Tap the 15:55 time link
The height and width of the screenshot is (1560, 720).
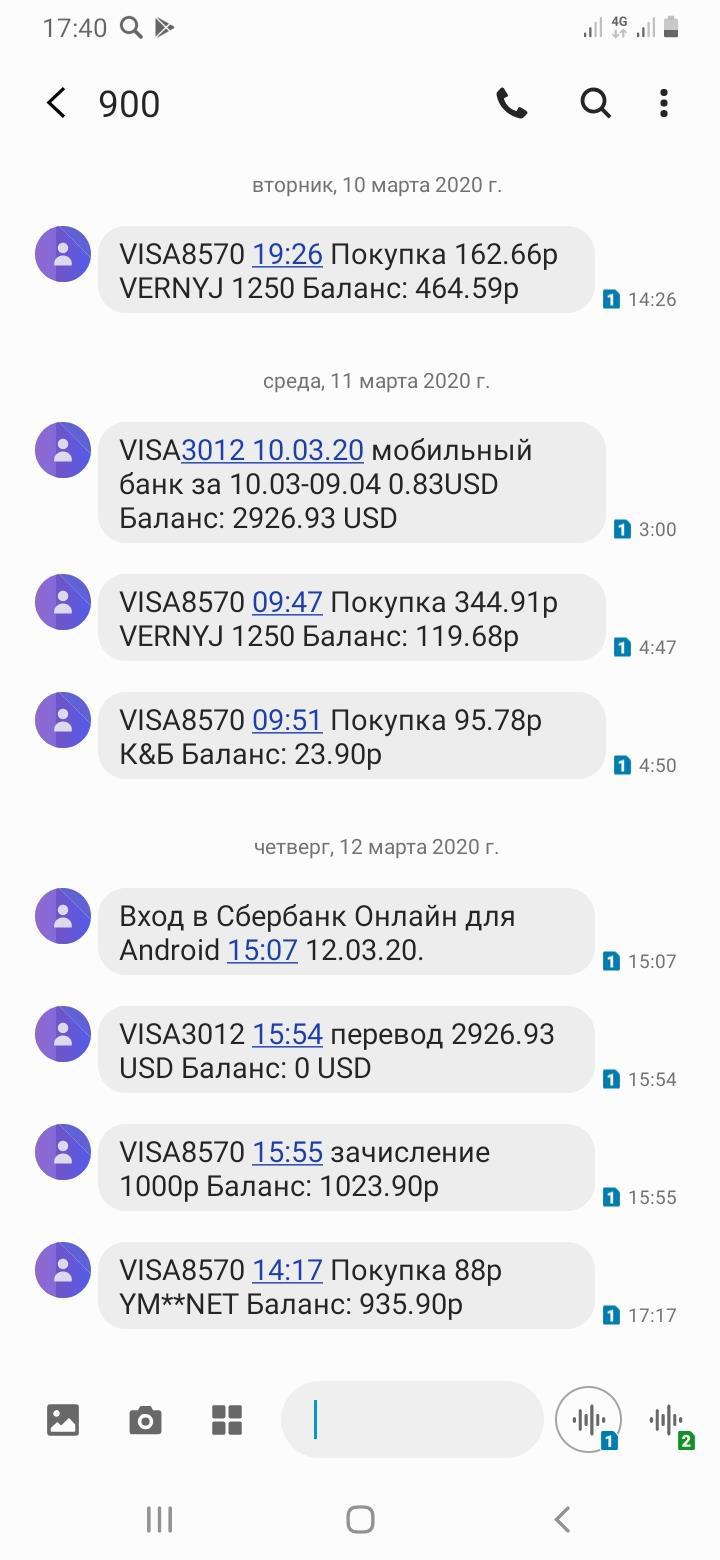point(287,1153)
